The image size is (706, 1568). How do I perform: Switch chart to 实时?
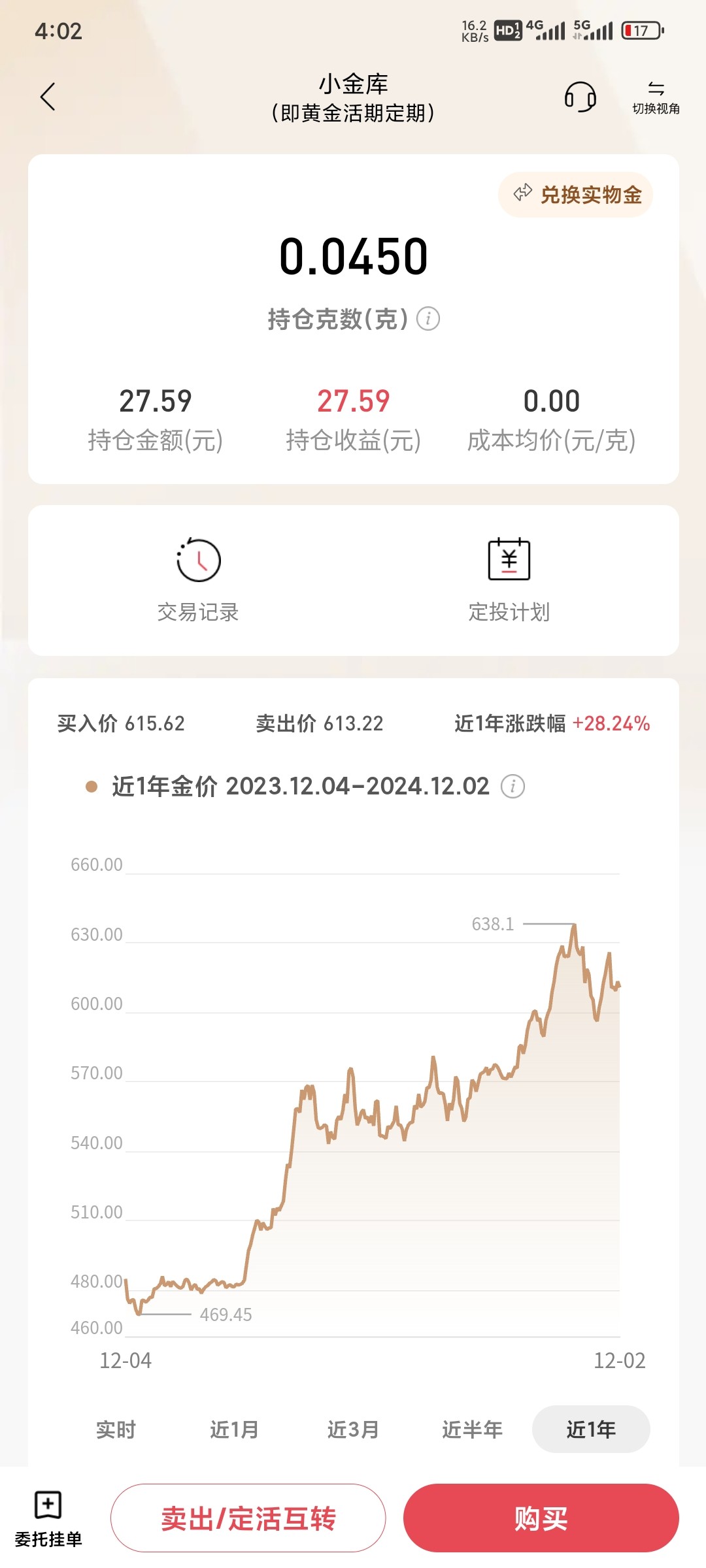pyautogui.click(x=116, y=1429)
